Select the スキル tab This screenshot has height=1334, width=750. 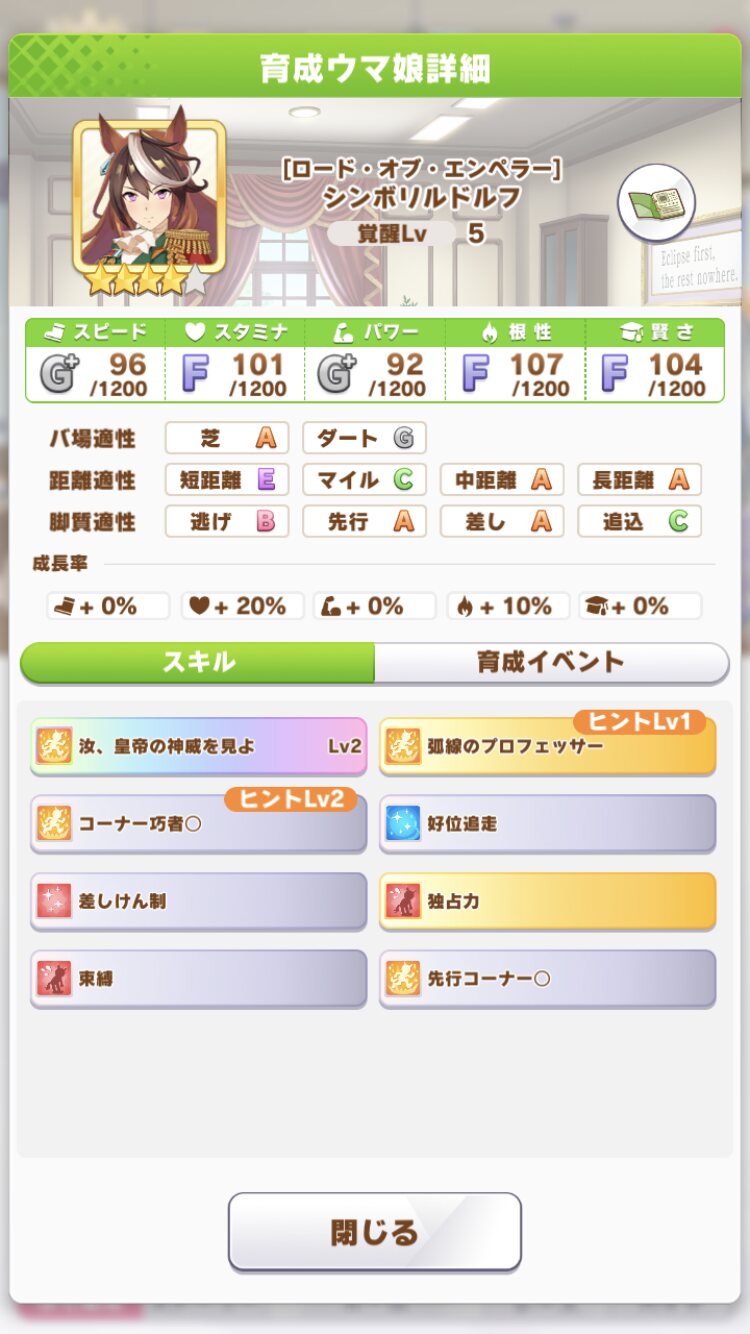pyautogui.click(x=198, y=662)
